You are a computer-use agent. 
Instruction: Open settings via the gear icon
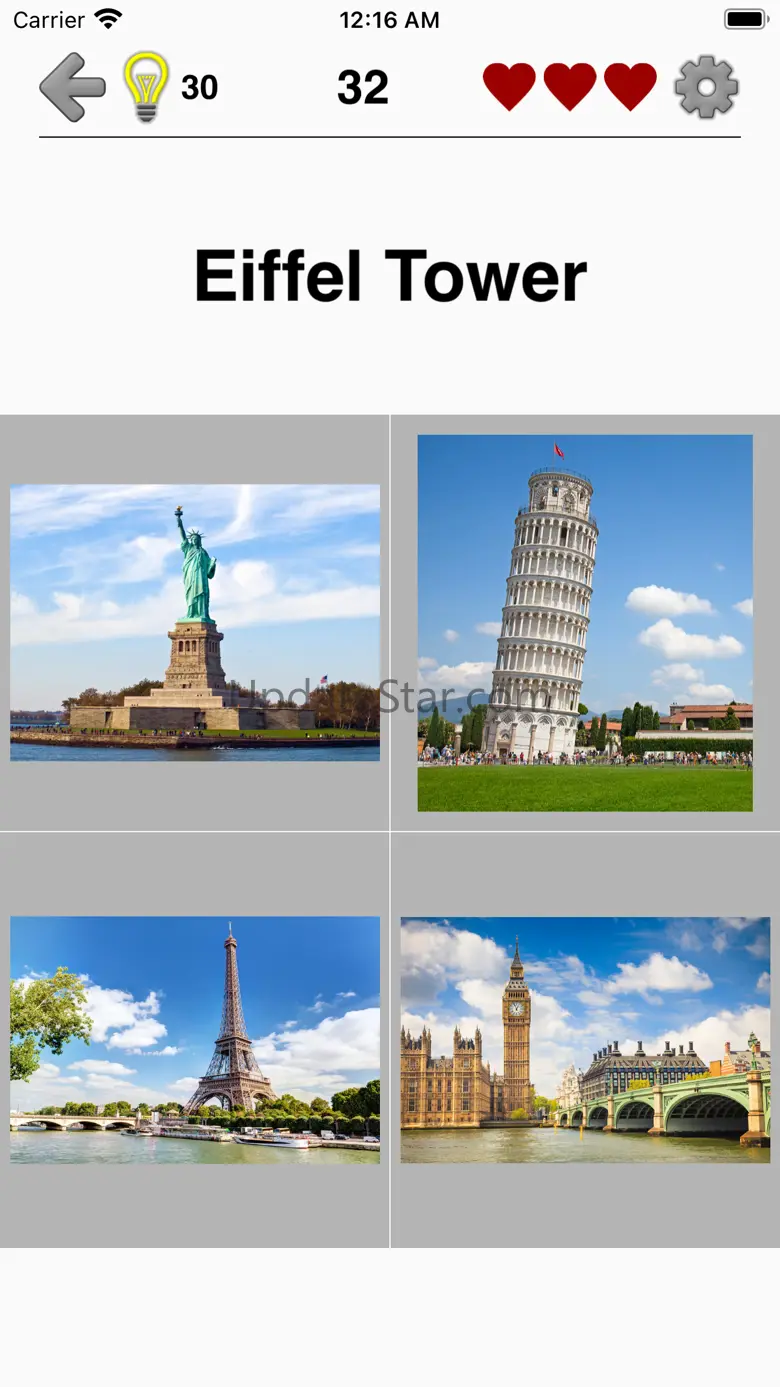[706, 88]
